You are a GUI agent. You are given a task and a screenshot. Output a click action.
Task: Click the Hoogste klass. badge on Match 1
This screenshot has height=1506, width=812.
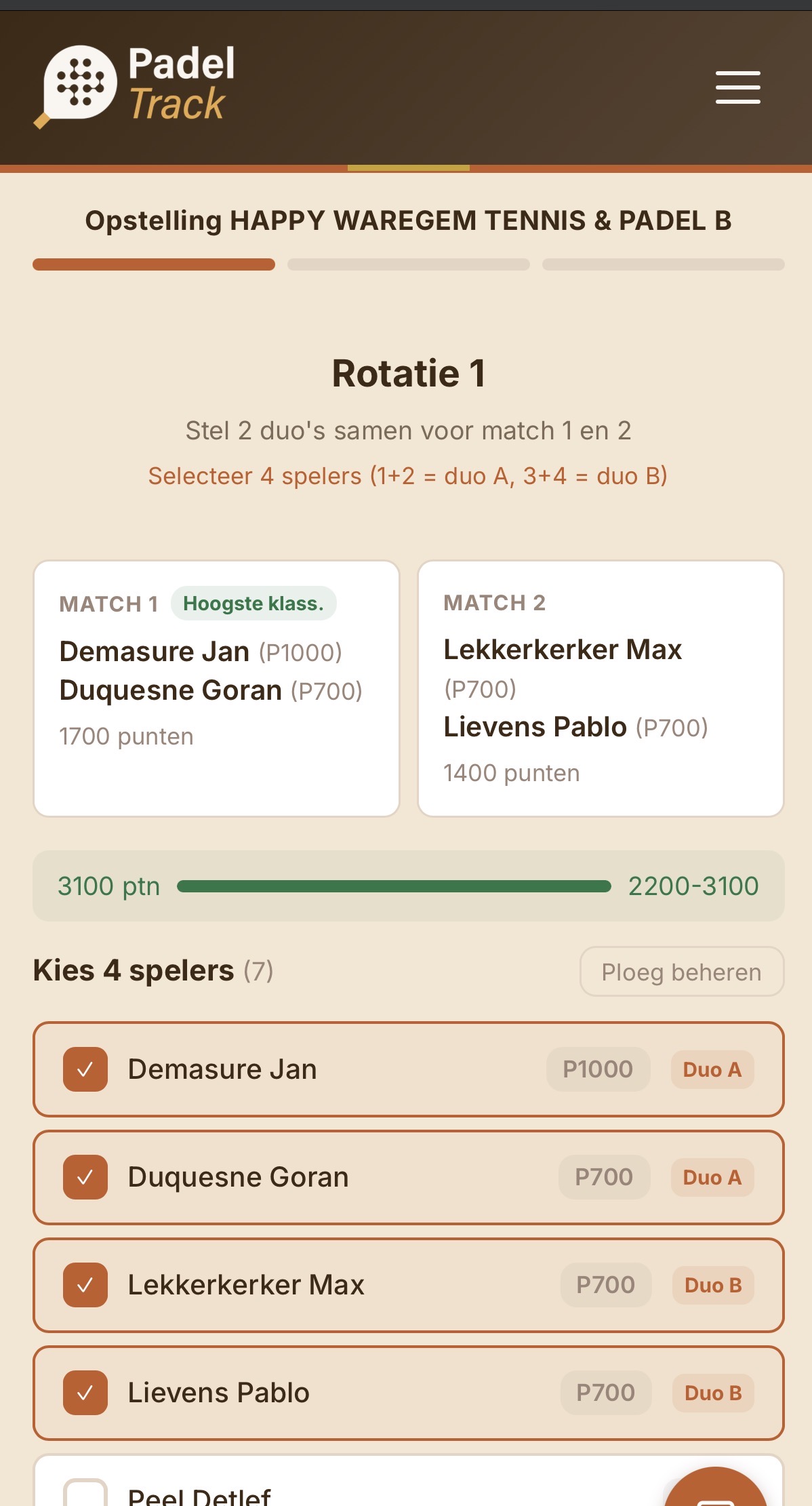click(x=252, y=603)
